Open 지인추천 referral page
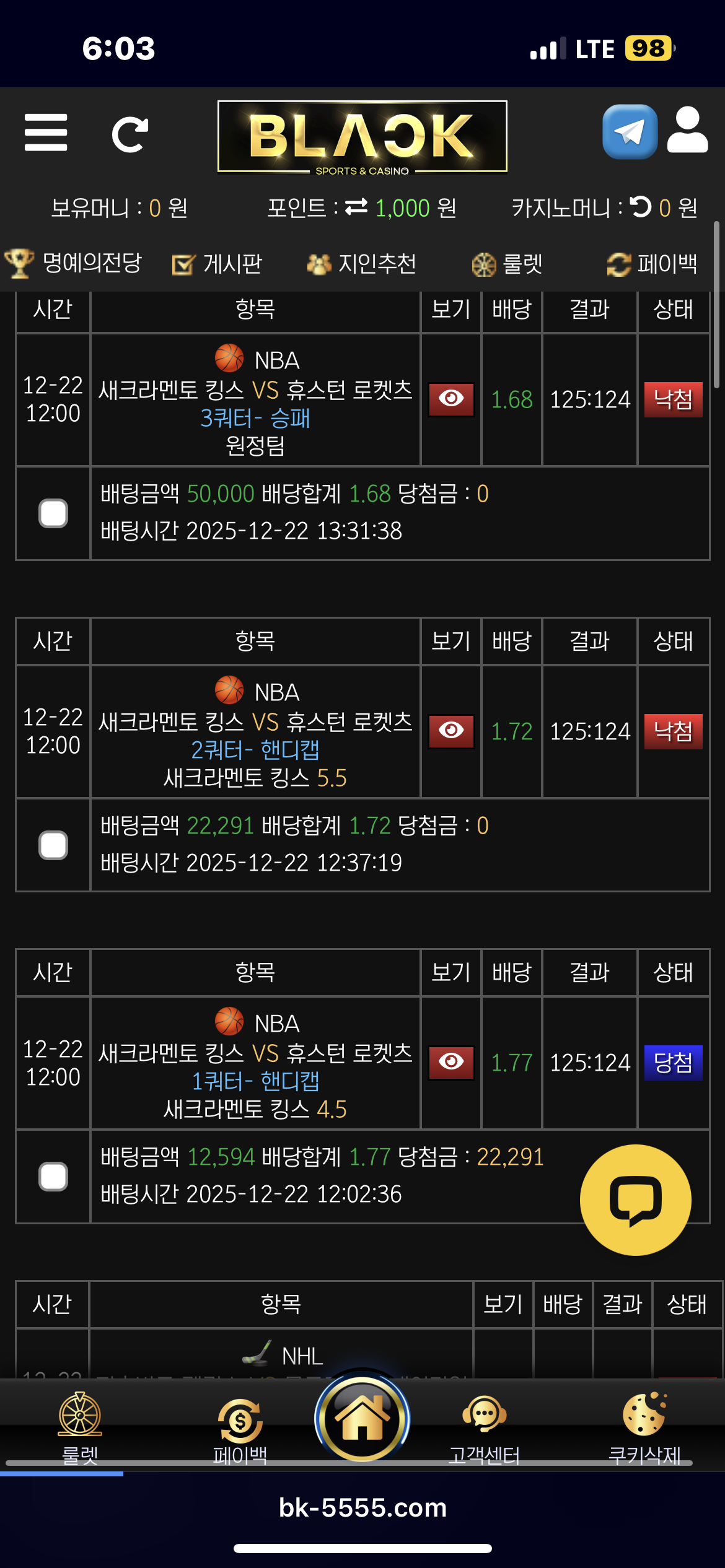The image size is (725, 1568). (x=362, y=264)
